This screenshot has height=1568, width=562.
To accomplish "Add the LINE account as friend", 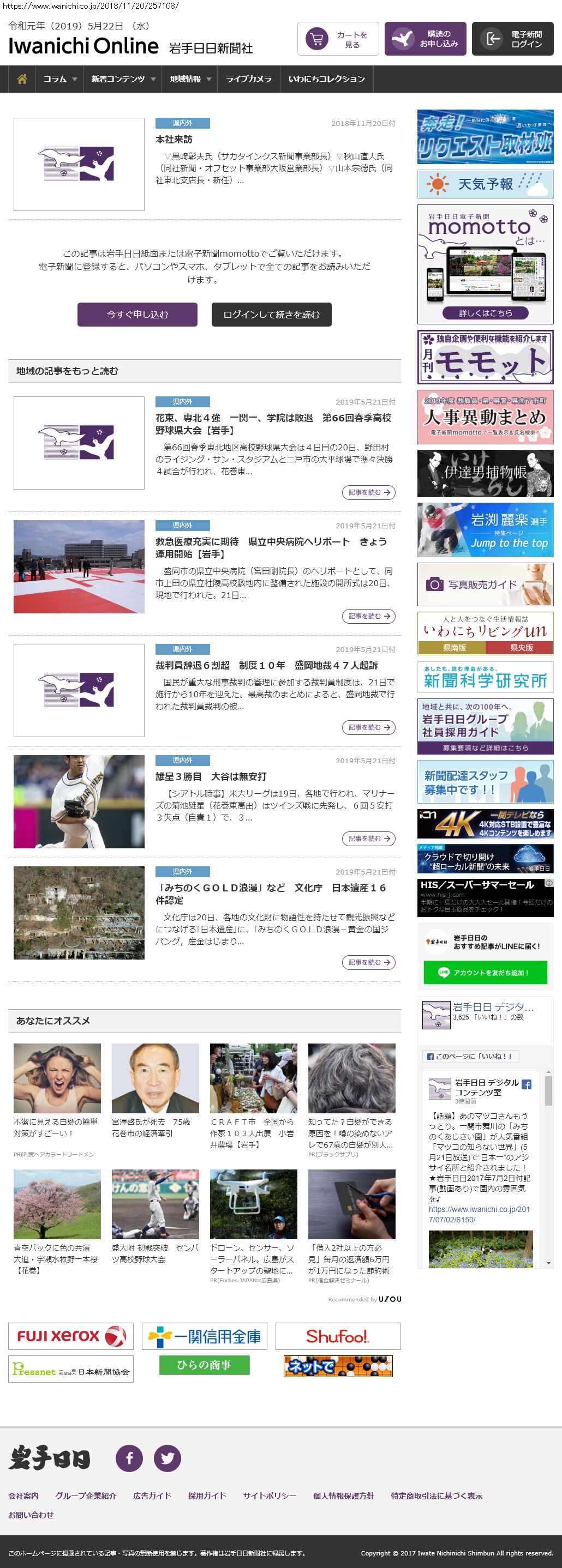I will (485, 972).
